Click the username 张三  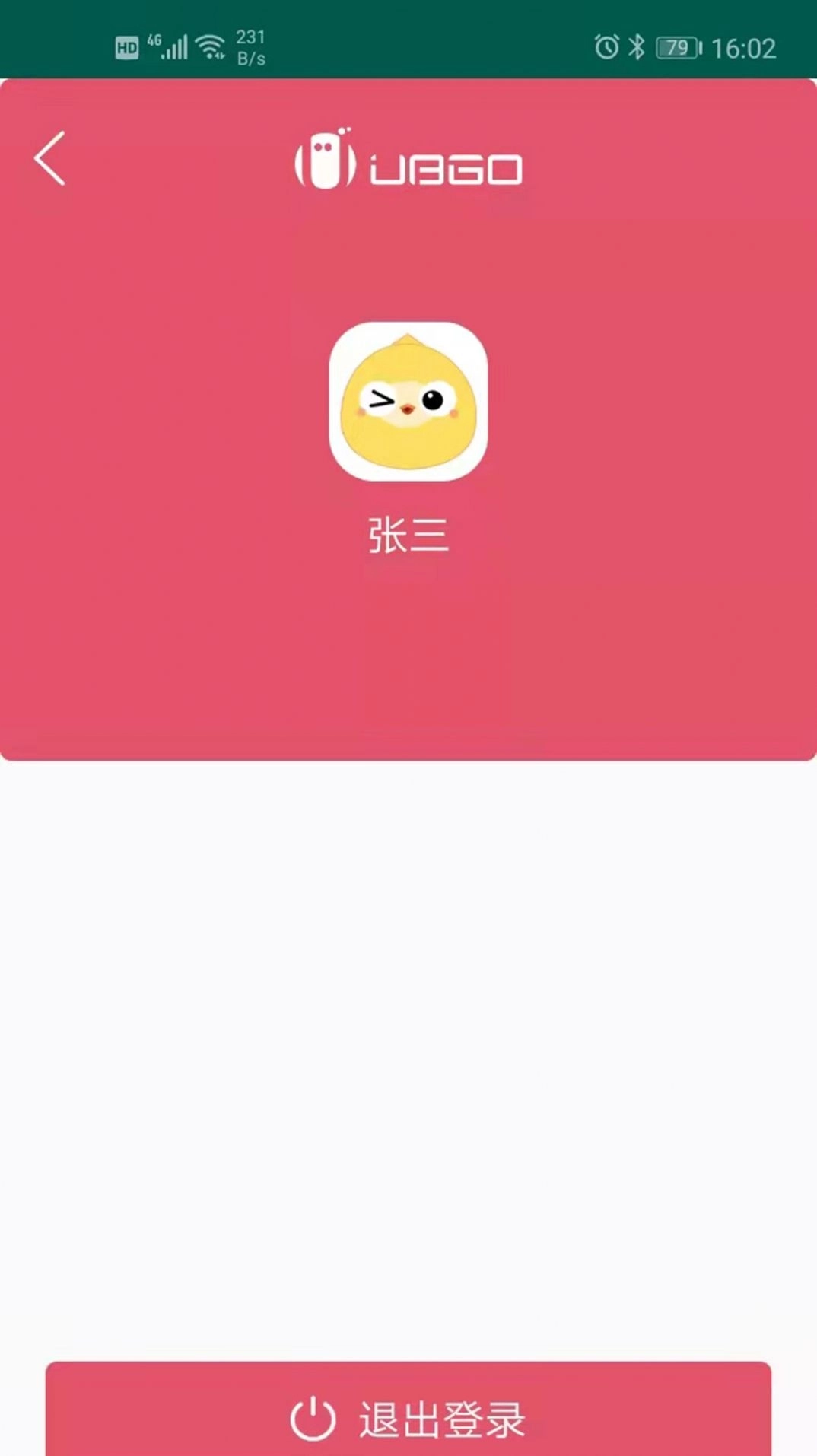point(408,535)
